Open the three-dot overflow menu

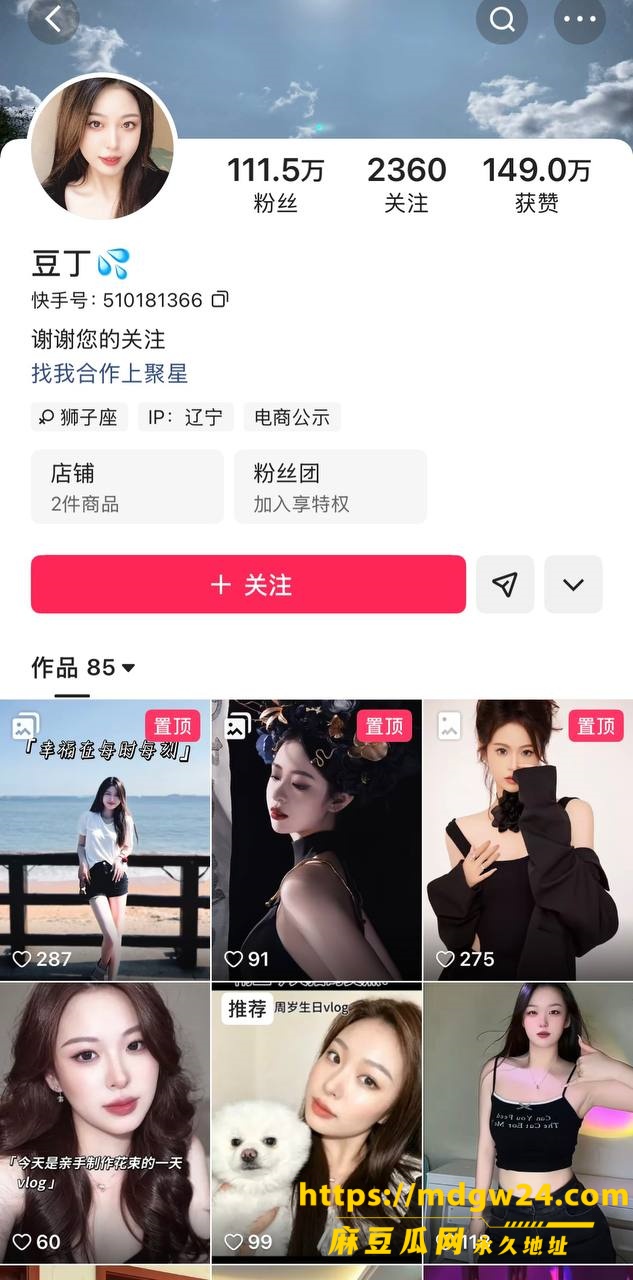point(580,19)
